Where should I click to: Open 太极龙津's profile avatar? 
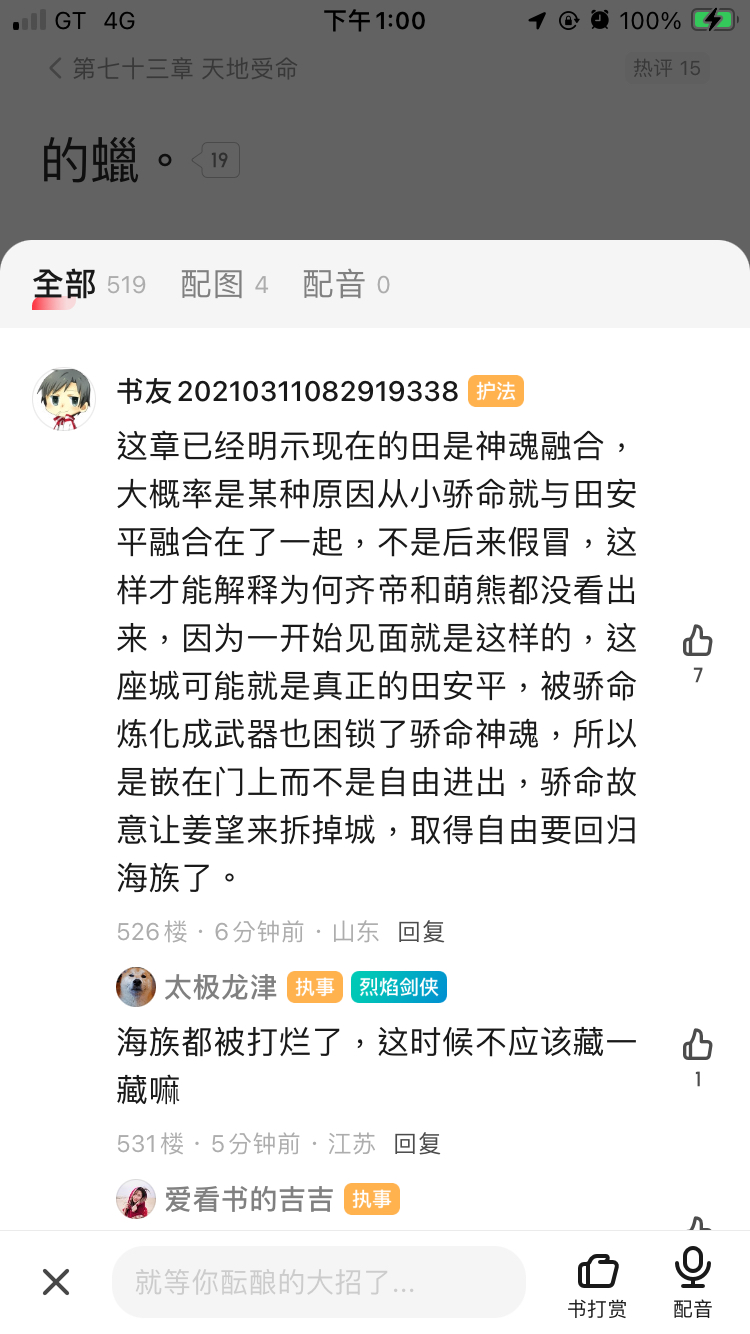(x=135, y=987)
